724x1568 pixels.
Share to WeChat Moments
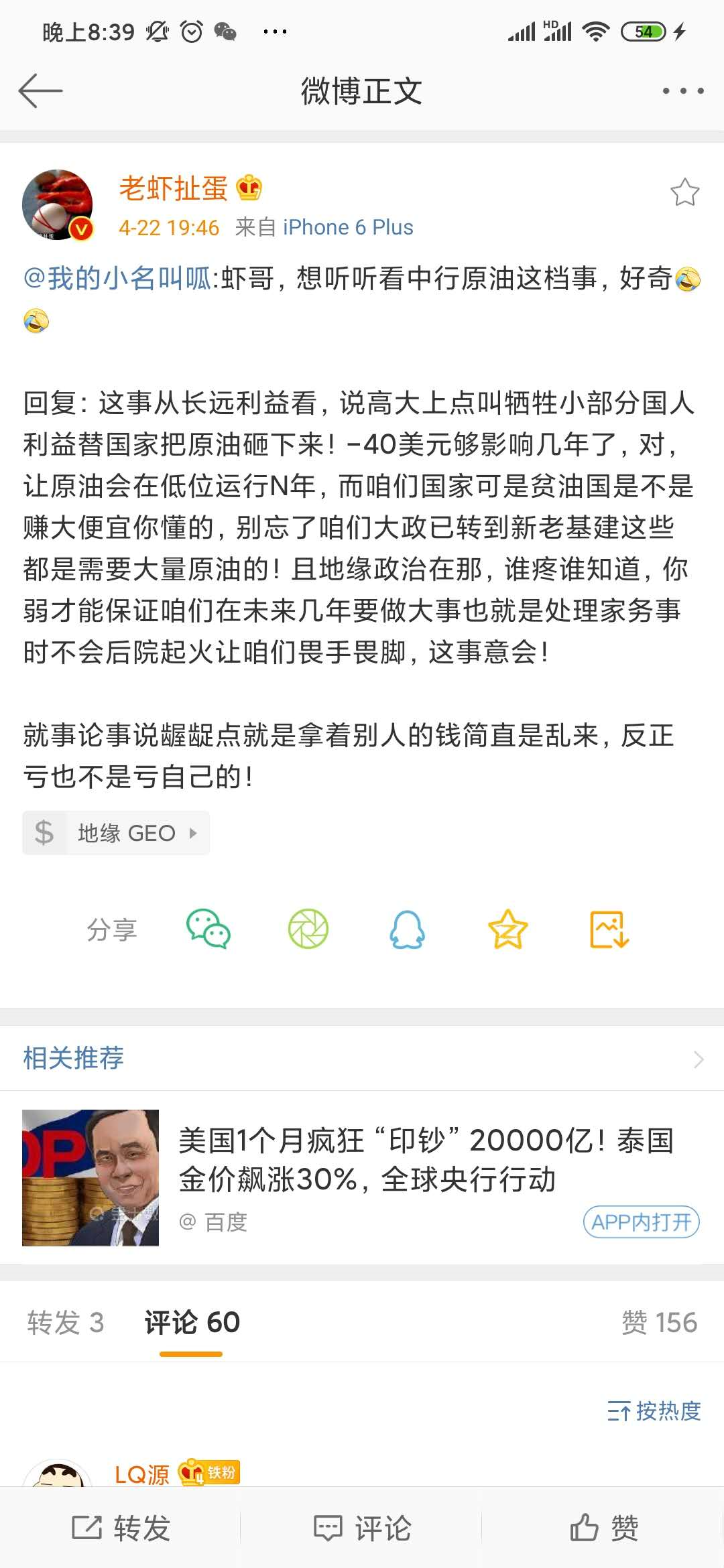tap(308, 929)
